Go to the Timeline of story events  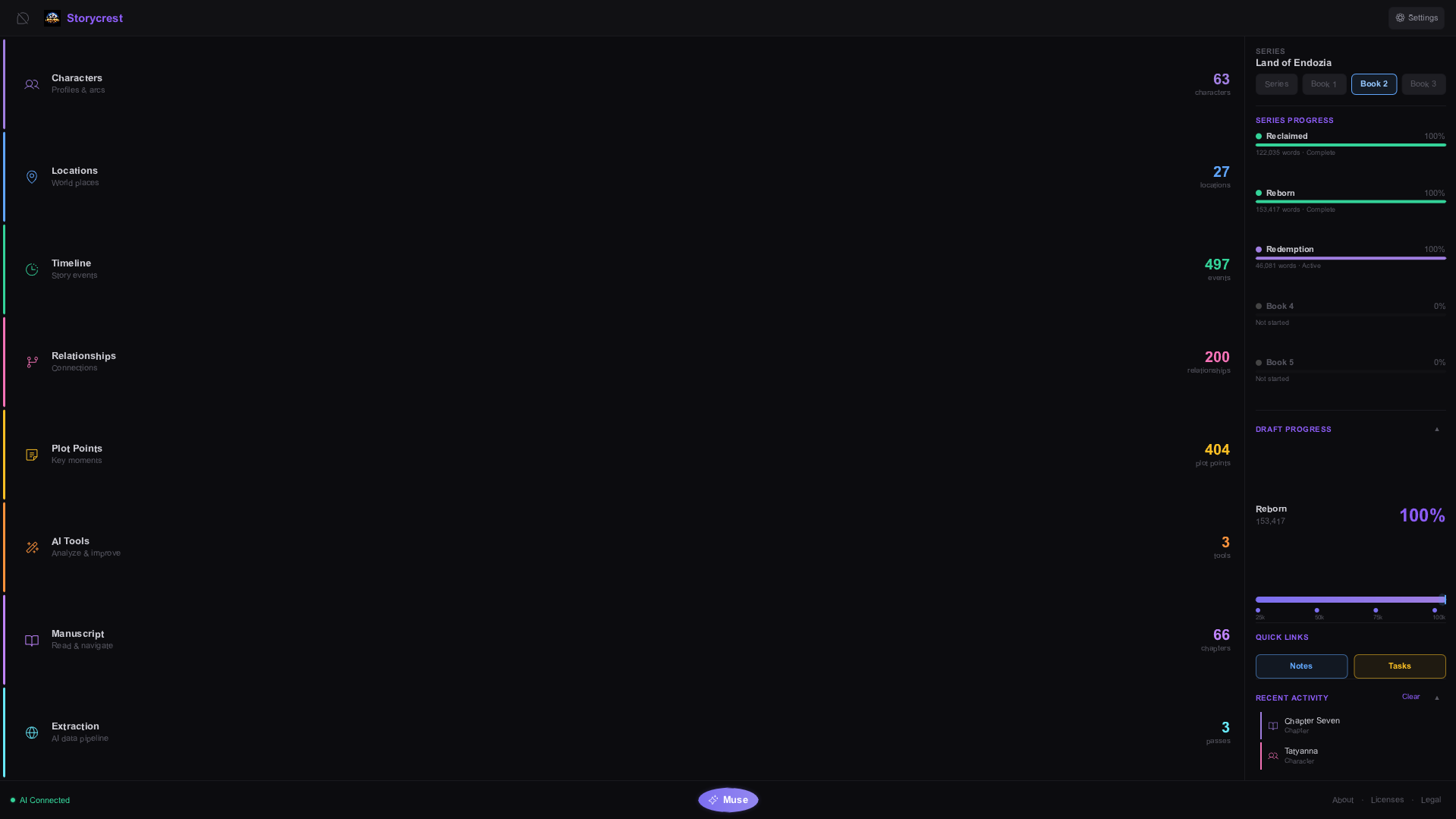tap(71, 269)
